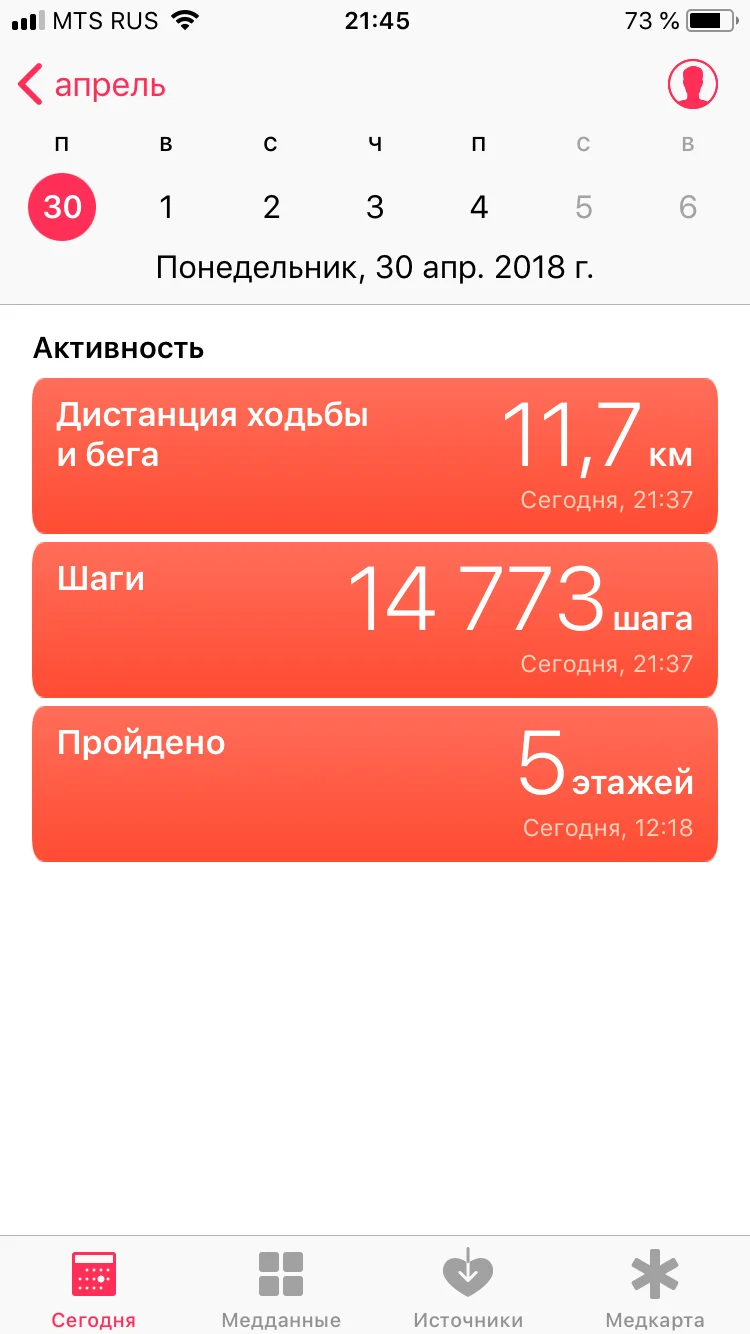Select date 4 in the week strip
750x1334 pixels.
point(479,207)
